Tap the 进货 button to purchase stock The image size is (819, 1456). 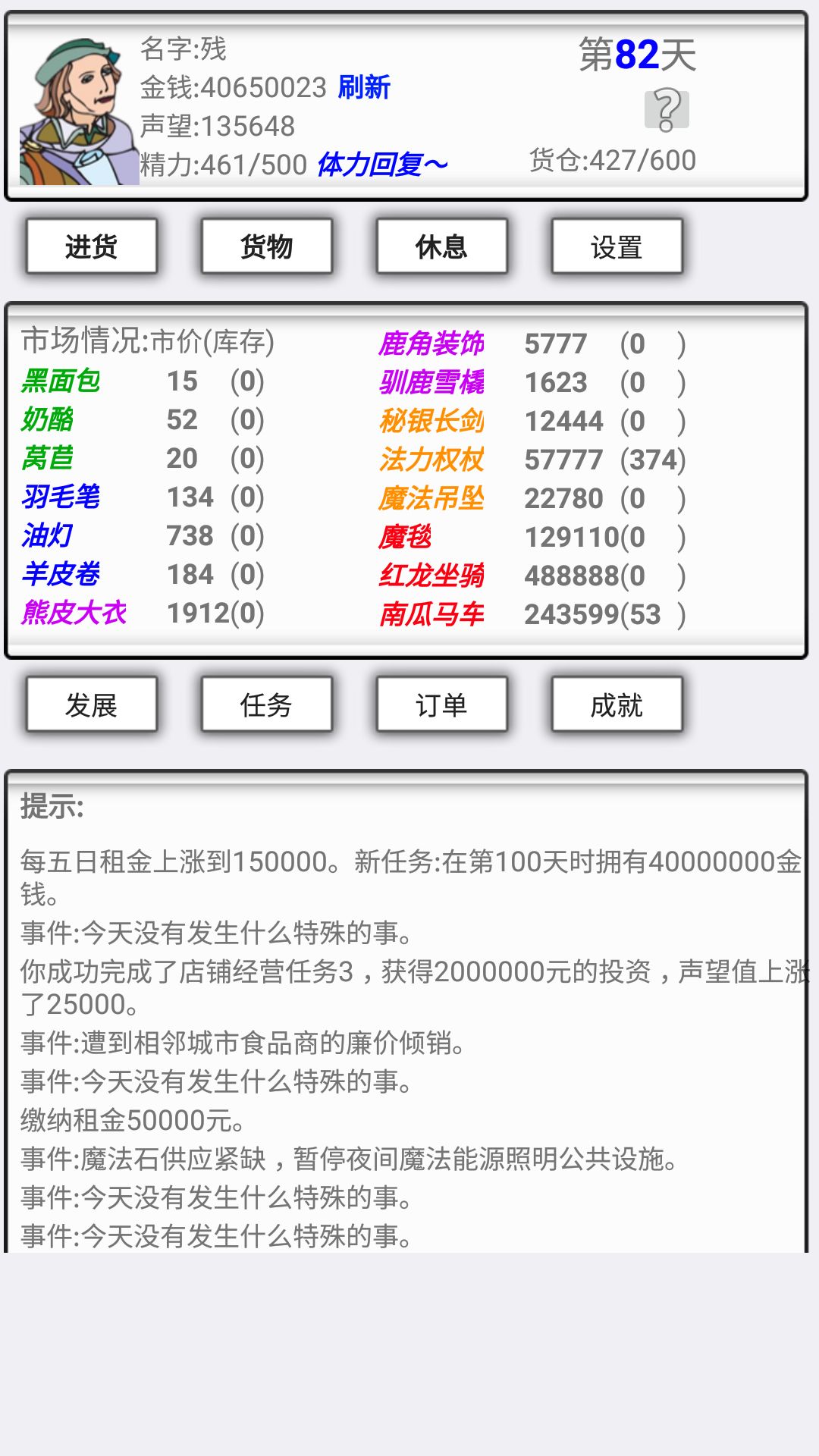point(92,246)
